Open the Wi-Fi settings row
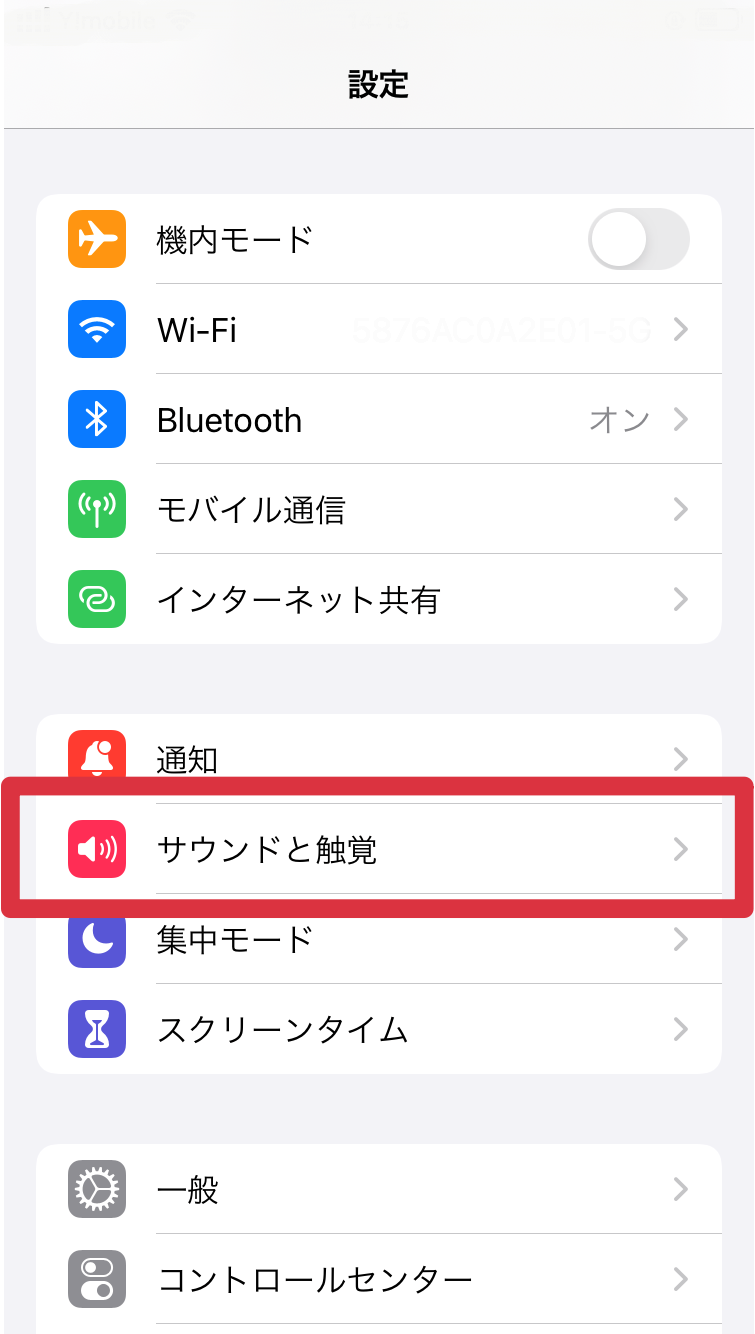This screenshot has width=755, height=1334. click(378, 329)
